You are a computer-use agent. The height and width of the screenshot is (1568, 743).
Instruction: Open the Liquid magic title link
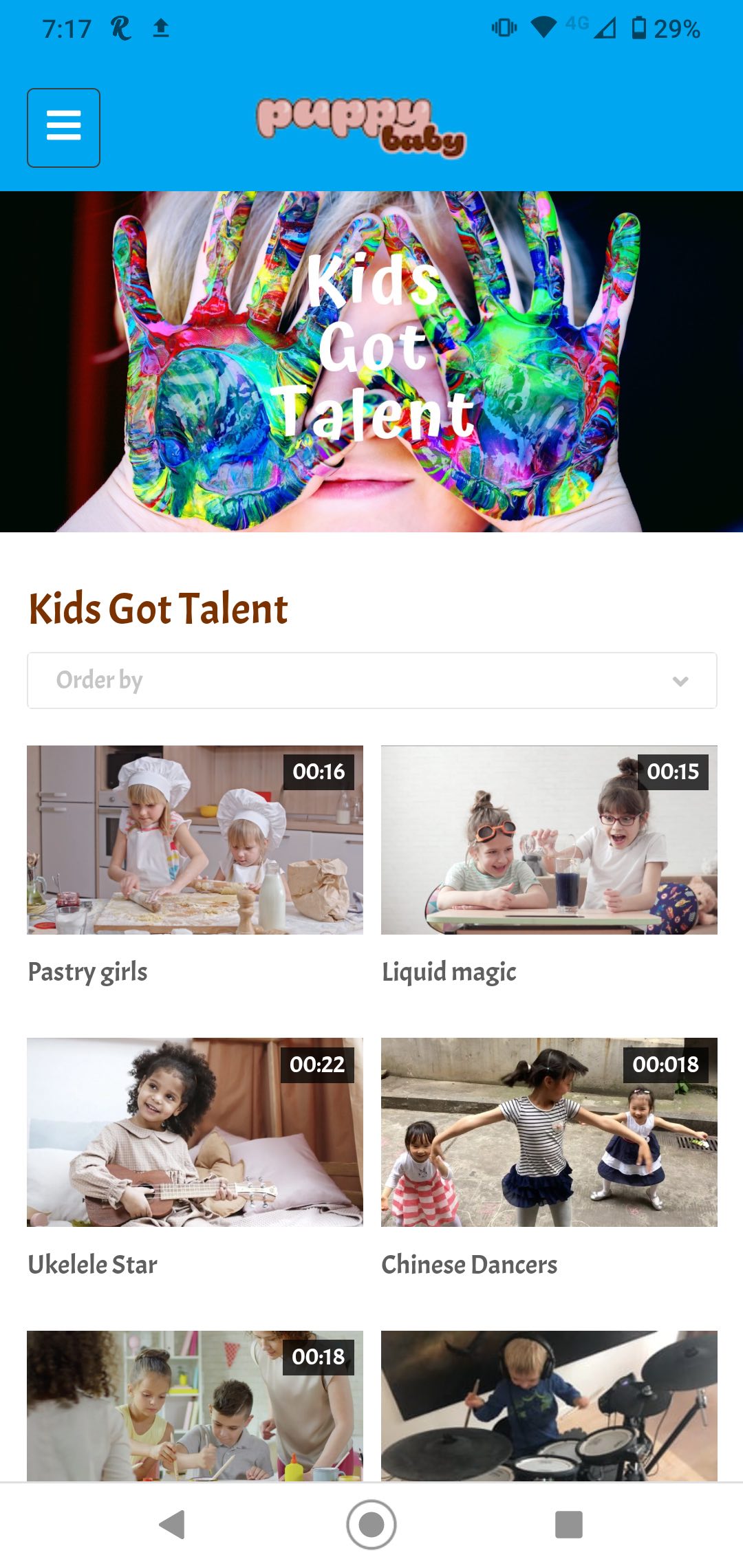pos(449,972)
